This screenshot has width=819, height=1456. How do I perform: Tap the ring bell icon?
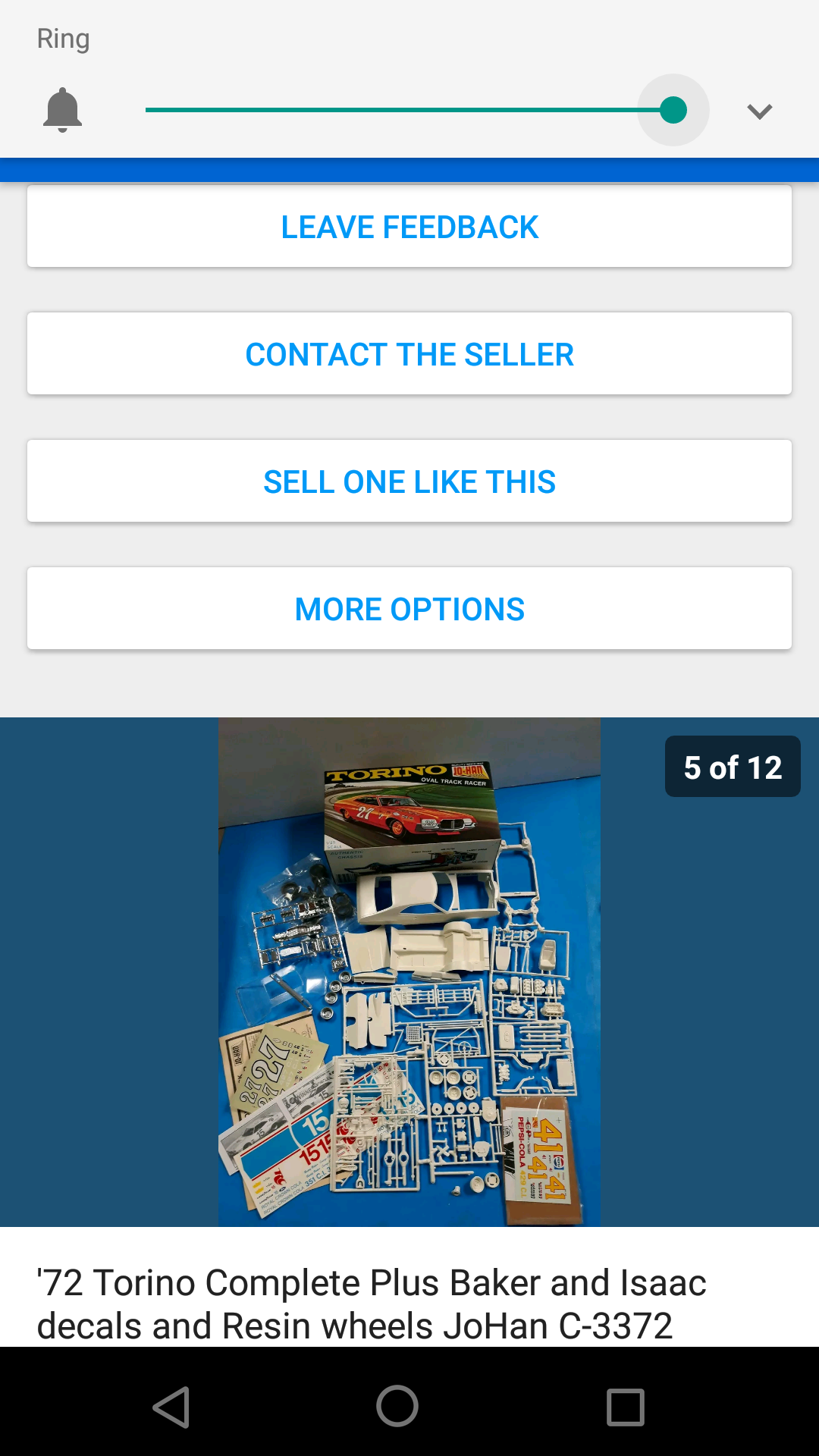[62, 110]
